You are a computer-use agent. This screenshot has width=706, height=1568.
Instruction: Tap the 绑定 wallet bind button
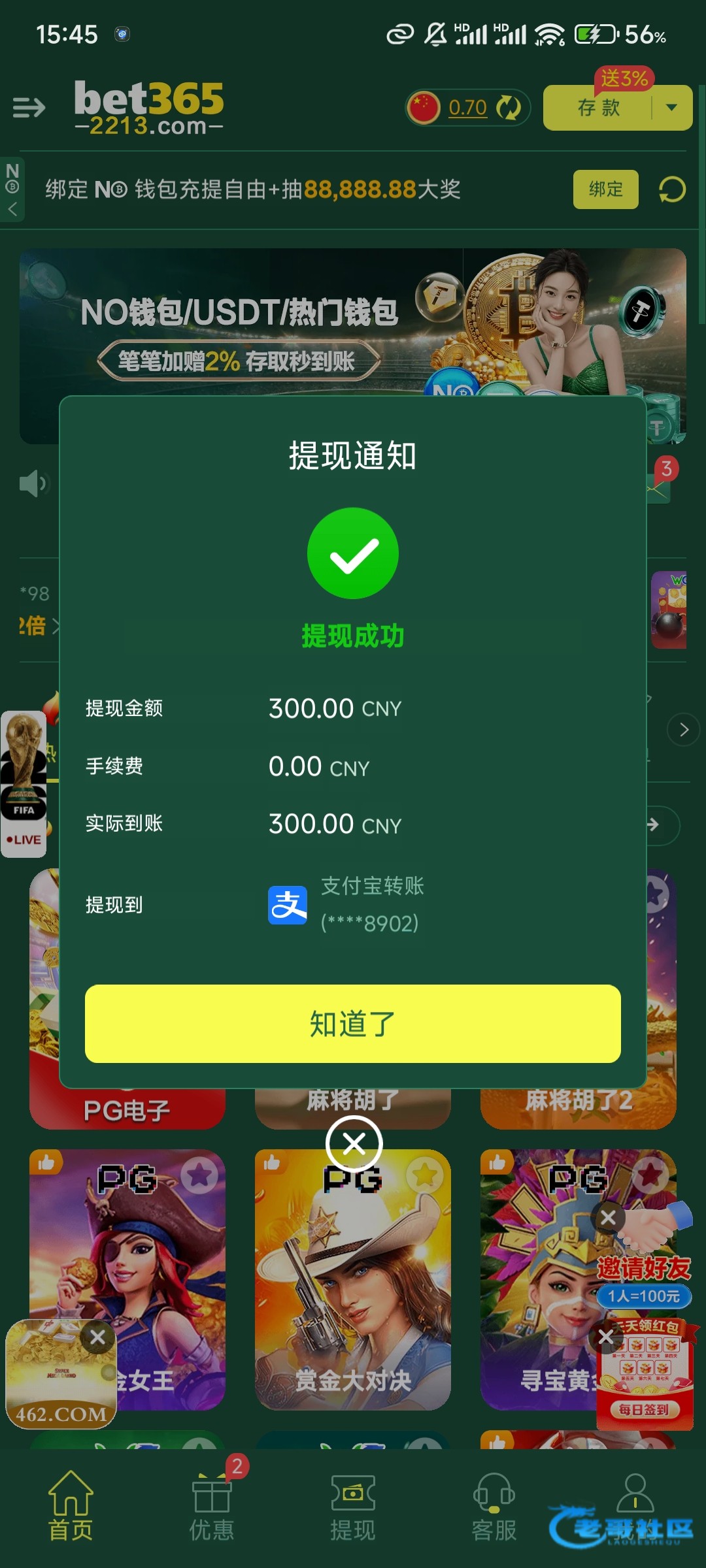(x=605, y=189)
